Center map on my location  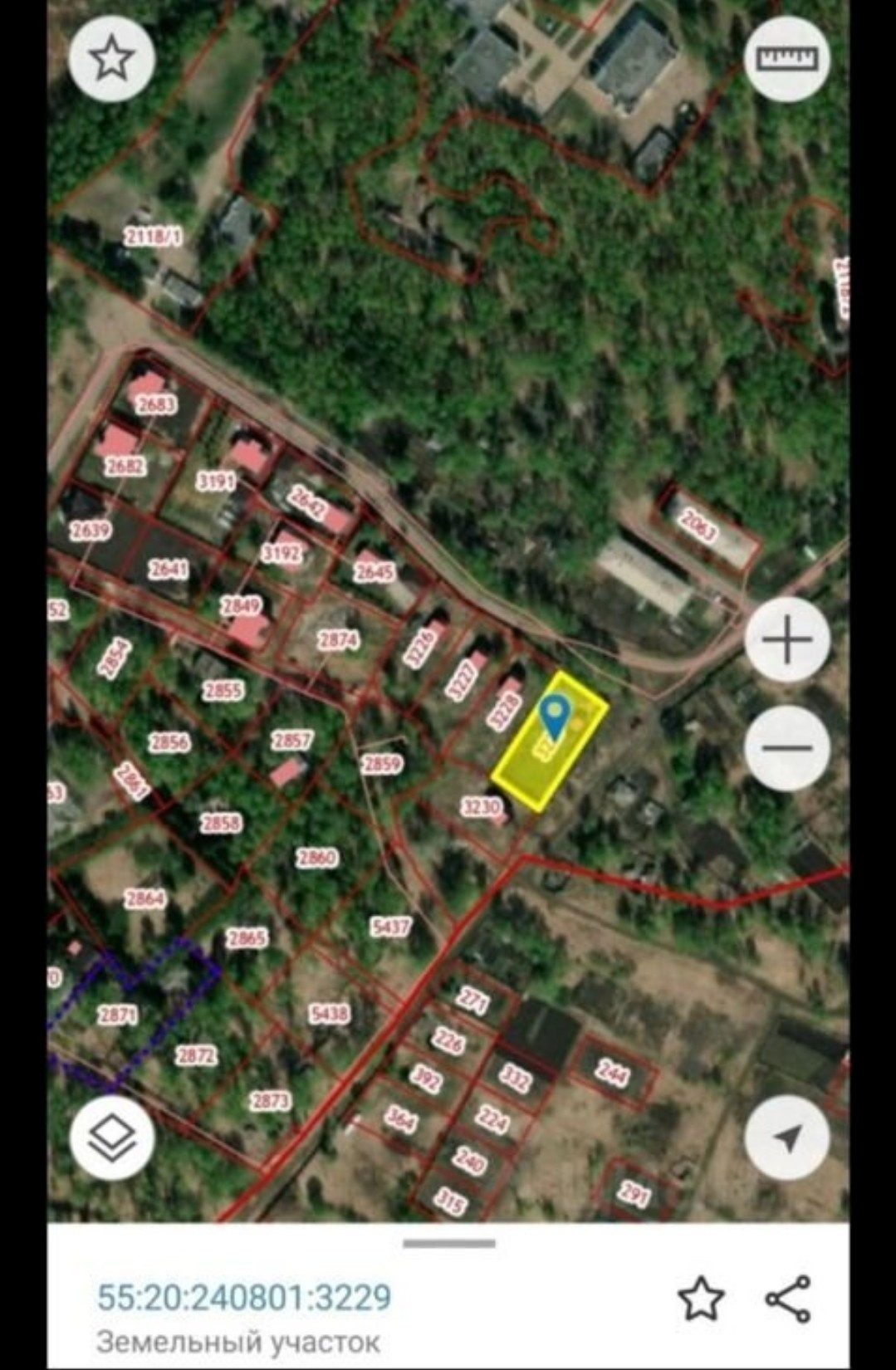[x=786, y=1137]
